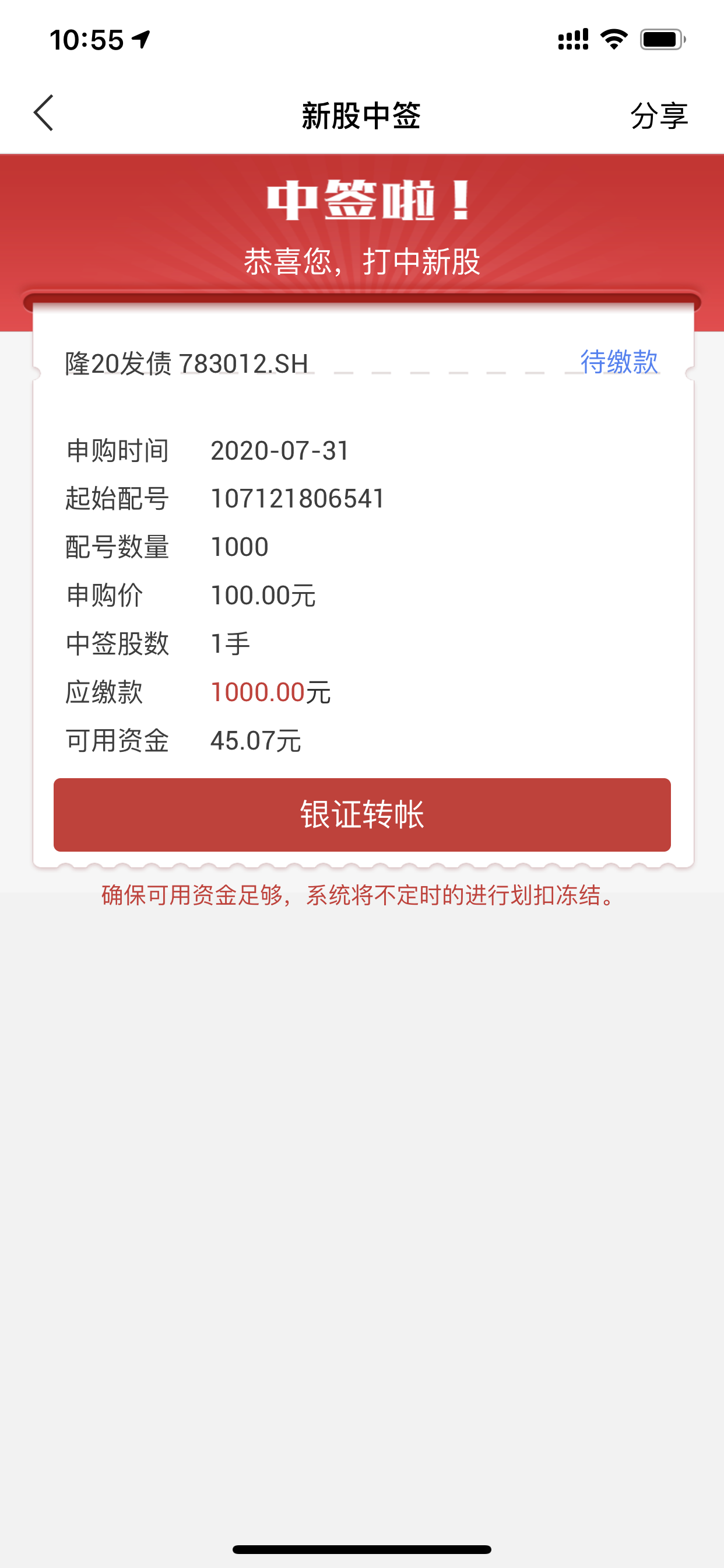This screenshot has height=1568, width=724.
Task: Open 银证转帐 bank-securities transfer
Action: click(x=362, y=814)
